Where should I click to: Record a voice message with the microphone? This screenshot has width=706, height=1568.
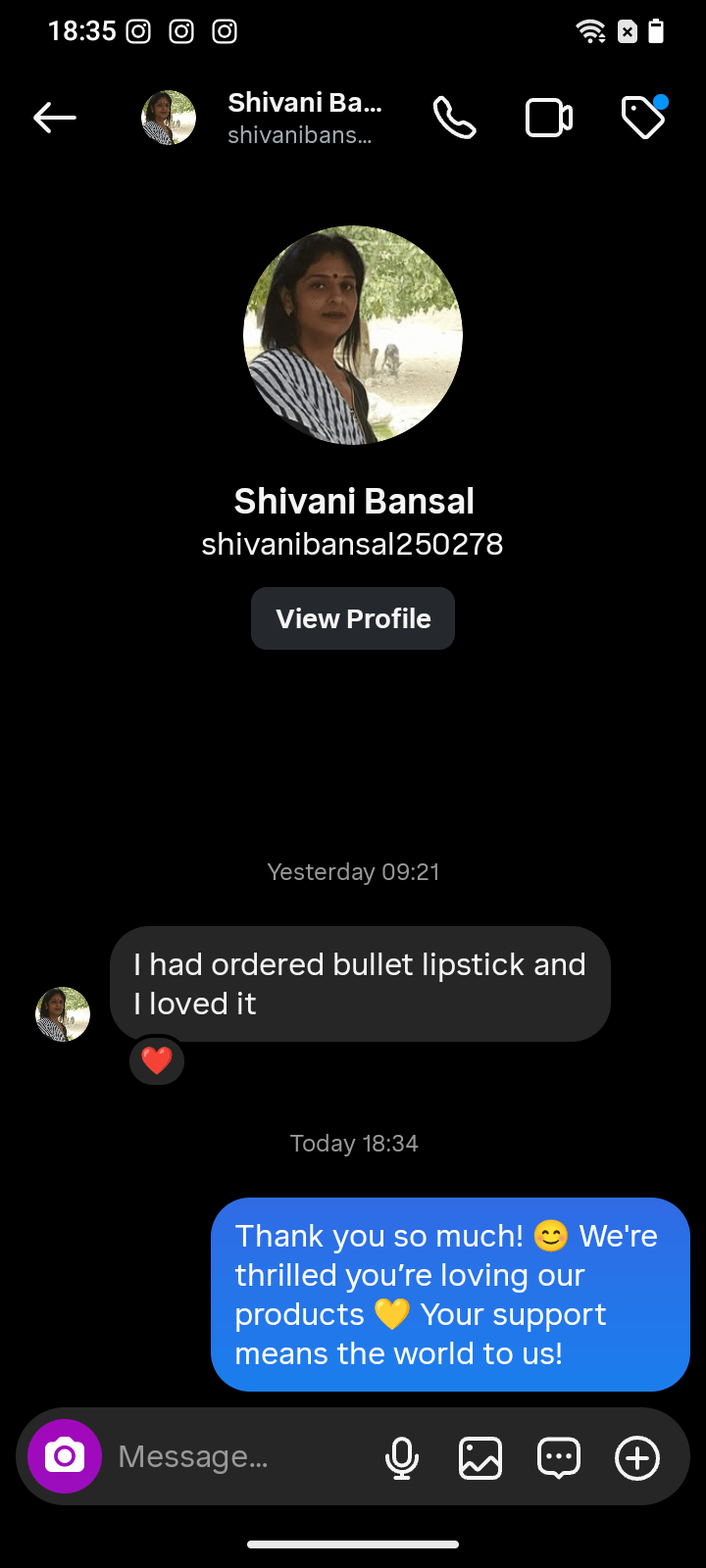click(x=402, y=1457)
